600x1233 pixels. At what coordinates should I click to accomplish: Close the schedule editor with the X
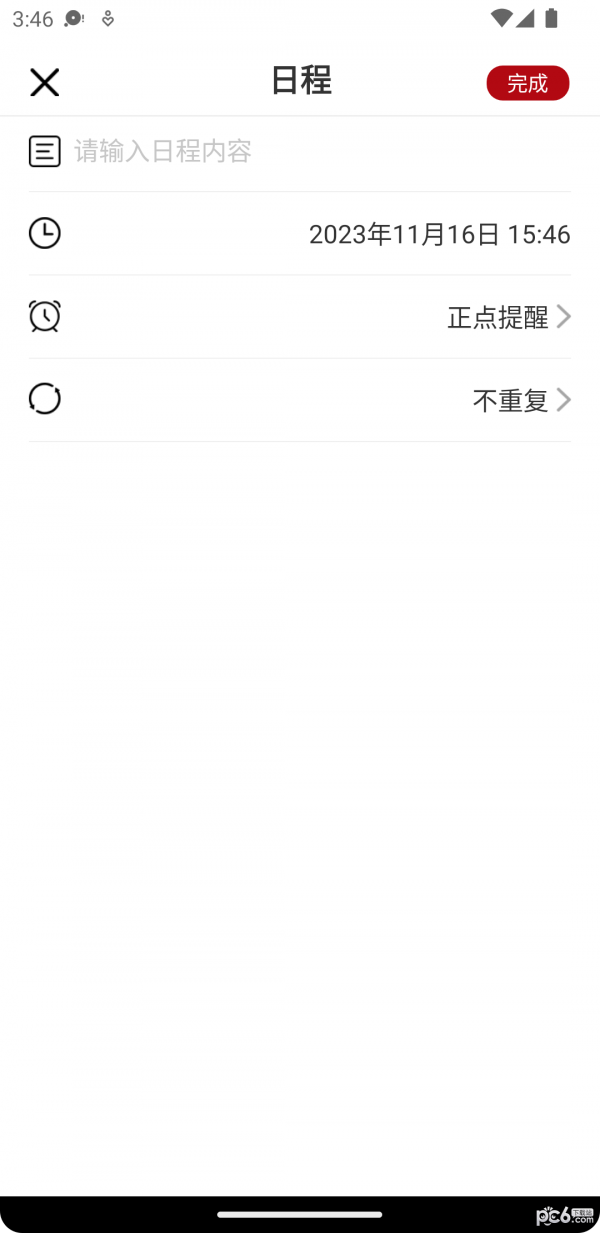tap(45, 82)
